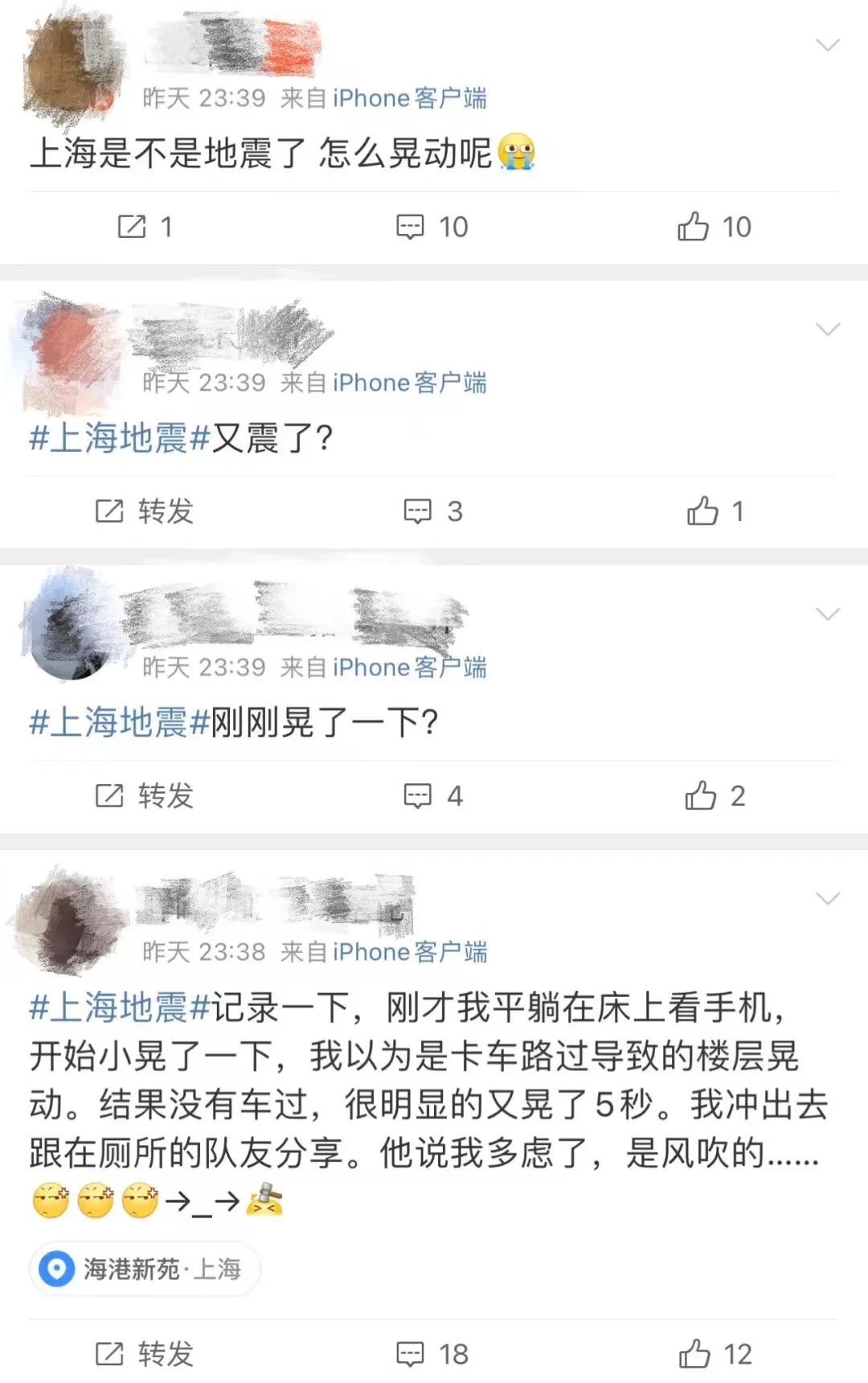Expand the chevron menu on the 又震了? post

[828, 330]
